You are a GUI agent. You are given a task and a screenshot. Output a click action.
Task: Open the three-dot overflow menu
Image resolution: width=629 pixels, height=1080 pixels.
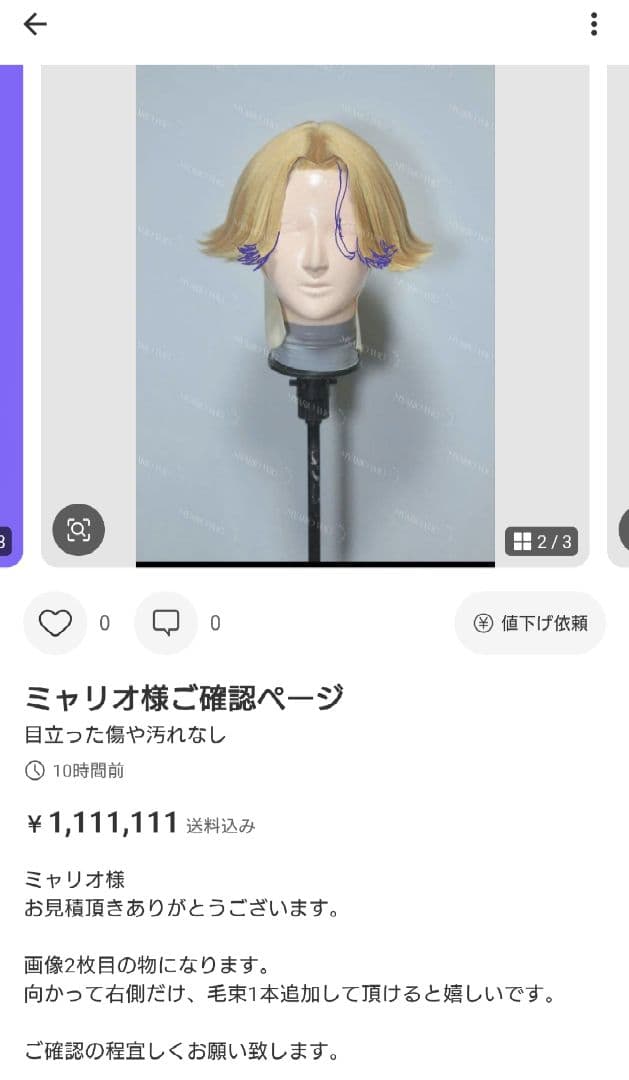point(594,25)
